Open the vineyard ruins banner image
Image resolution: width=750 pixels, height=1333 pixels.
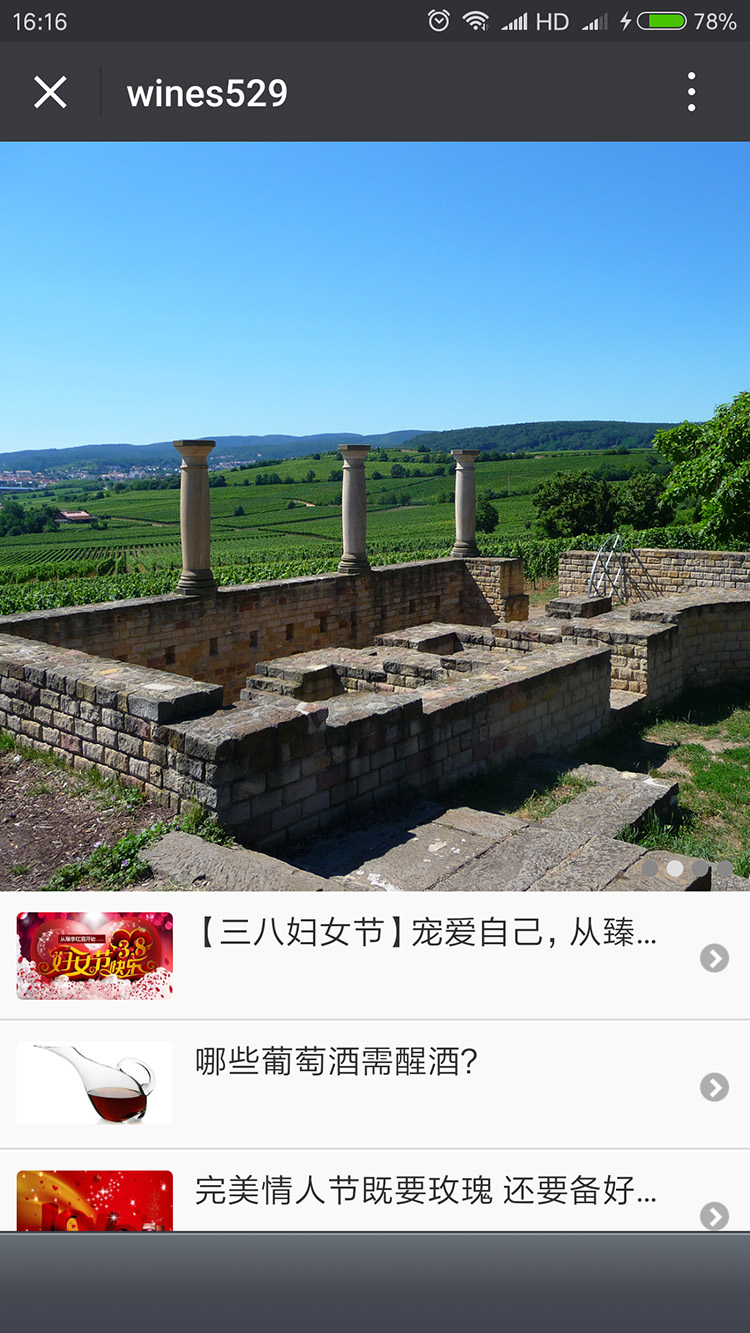tap(375, 515)
